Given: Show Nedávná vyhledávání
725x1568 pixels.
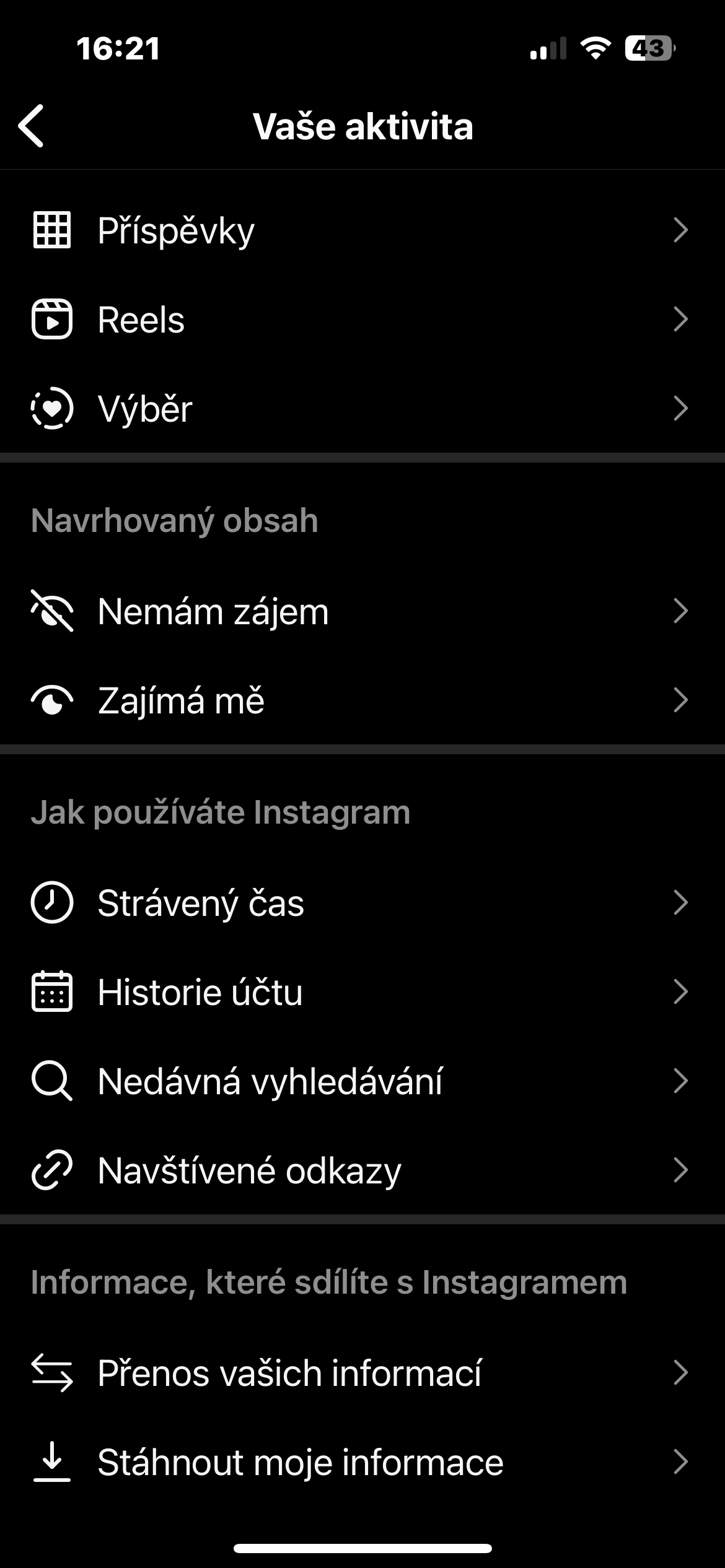Looking at the screenshot, I should [x=362, y=1081].
